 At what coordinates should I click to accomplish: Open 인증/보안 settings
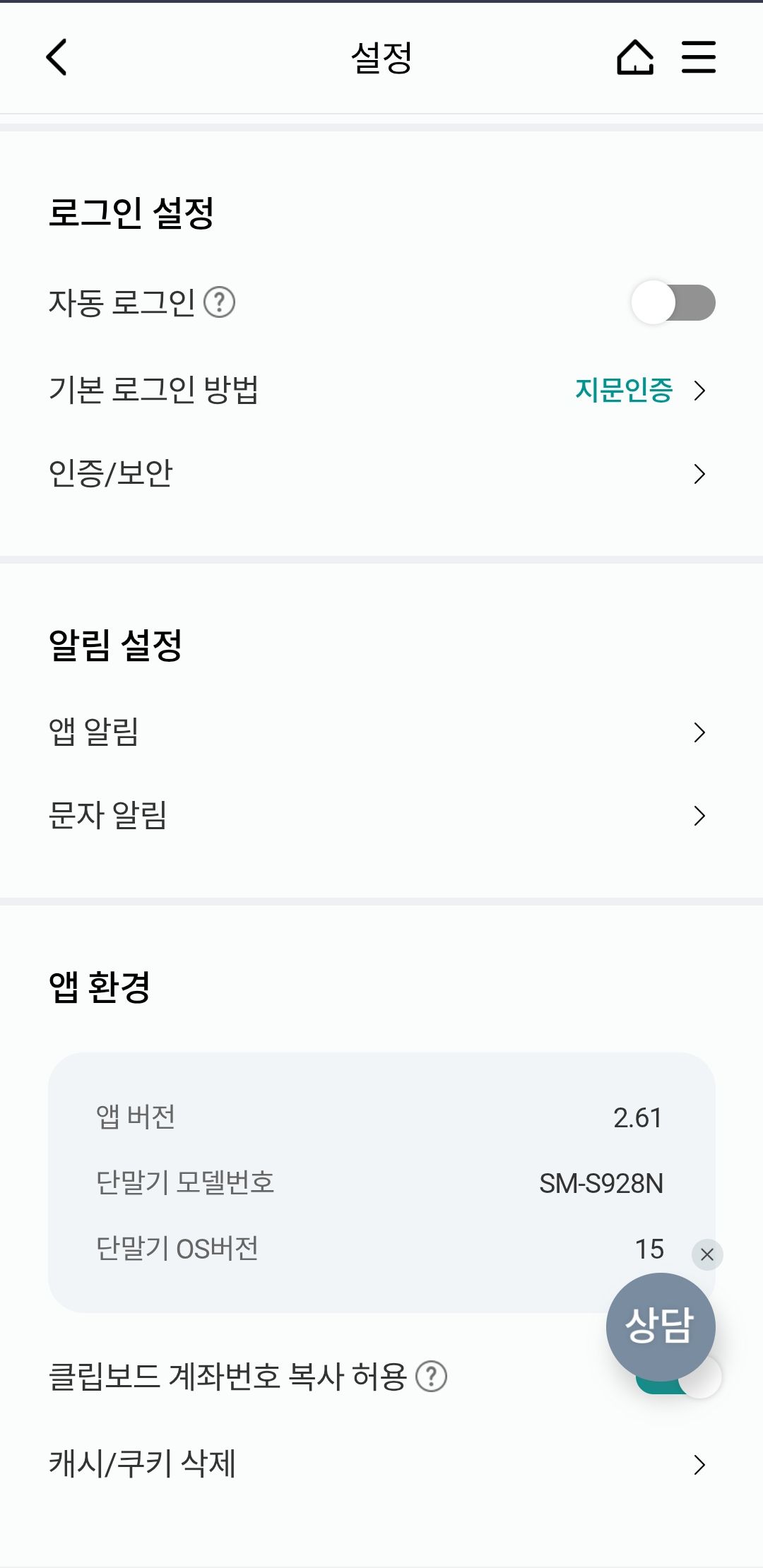click(x=381, y=474)
